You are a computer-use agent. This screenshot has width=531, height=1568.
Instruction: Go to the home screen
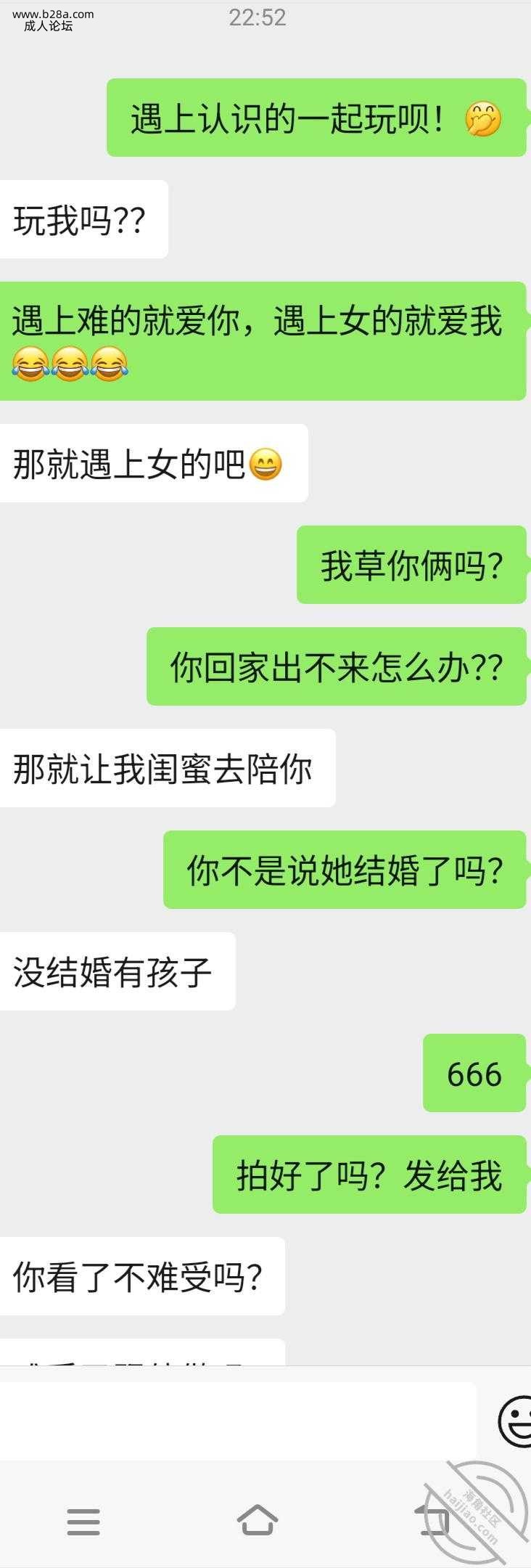click(258, 1519)
